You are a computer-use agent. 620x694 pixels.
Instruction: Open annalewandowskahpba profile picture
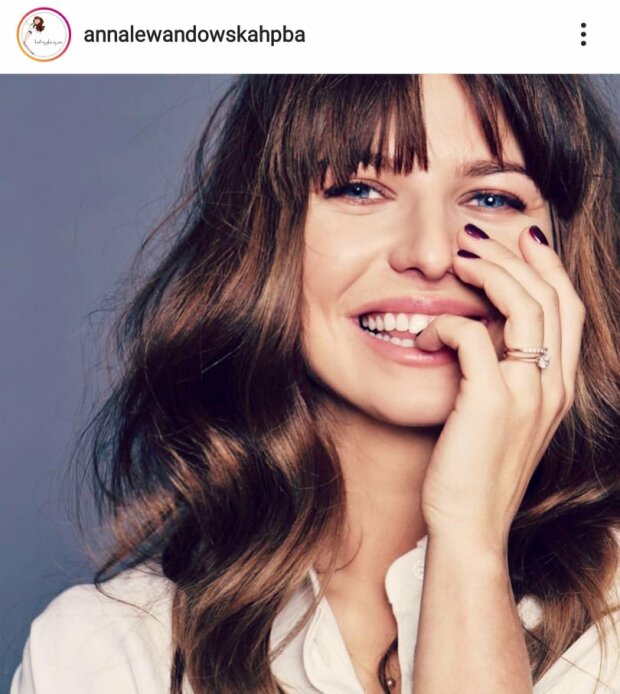coord(43,35)
